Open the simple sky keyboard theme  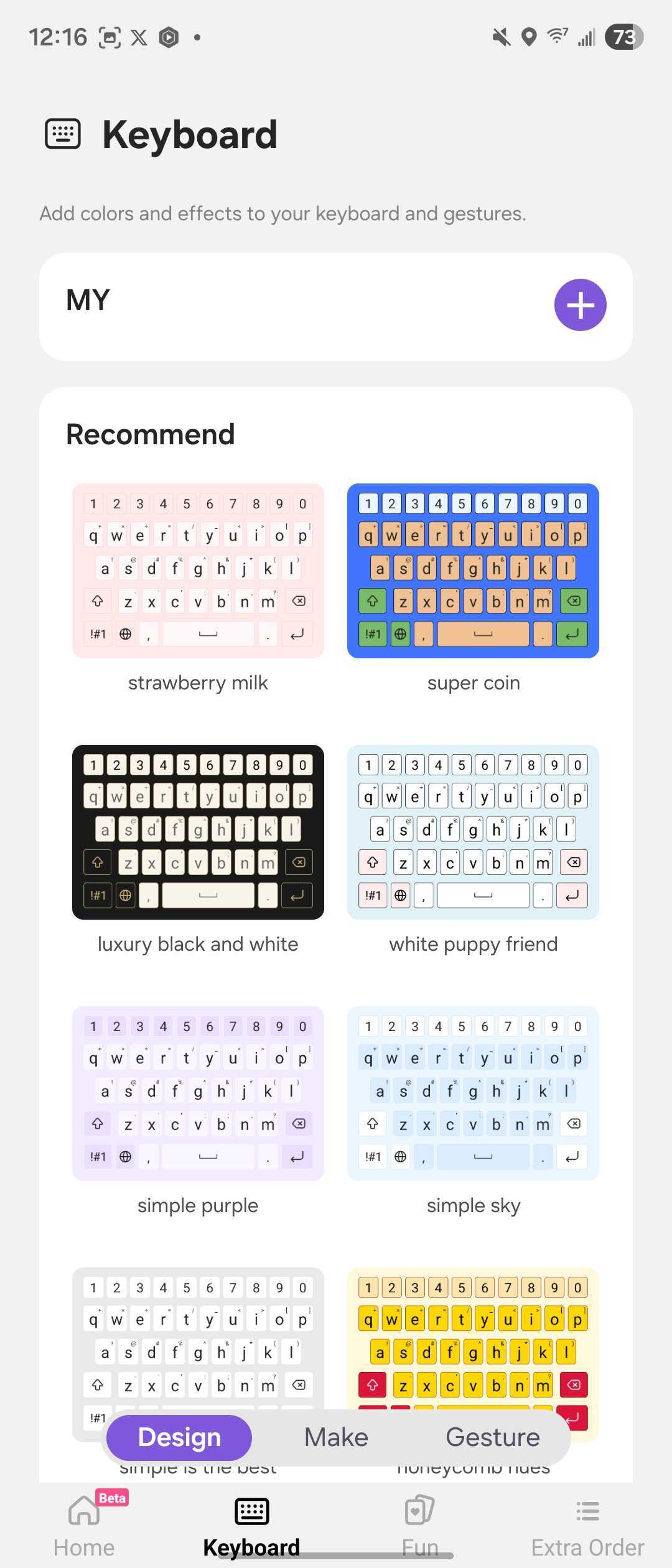(x=473, y=1093)
